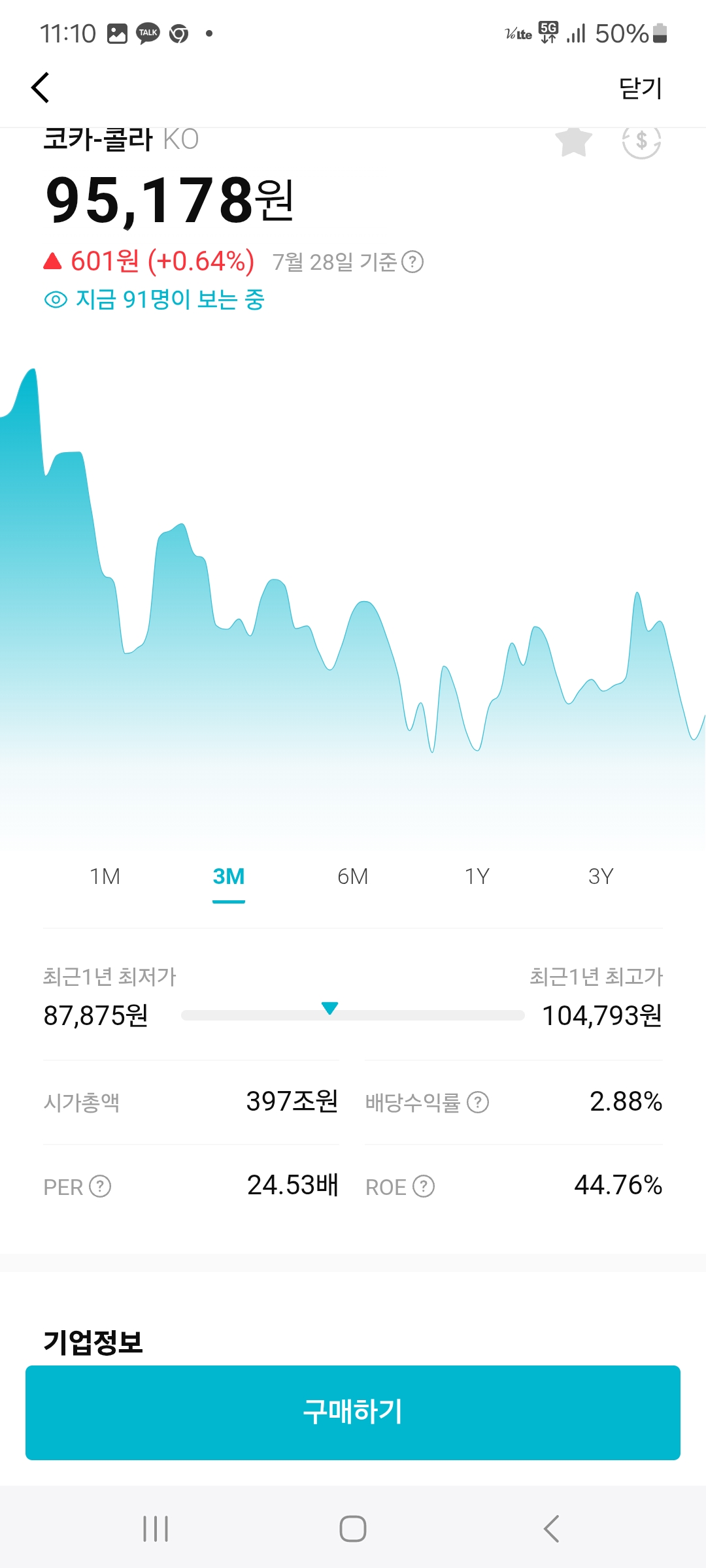Image resolution: width=706 pixels, height=1568 pixels.
Task: Go to the home screen
Action: (353, 1529)
